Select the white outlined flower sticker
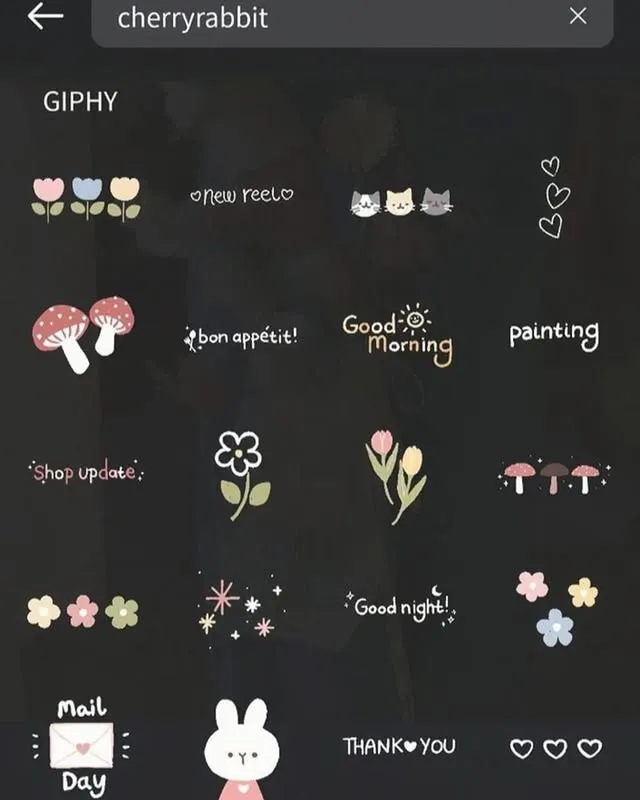 pyautogui.click(x=241, y=473)
